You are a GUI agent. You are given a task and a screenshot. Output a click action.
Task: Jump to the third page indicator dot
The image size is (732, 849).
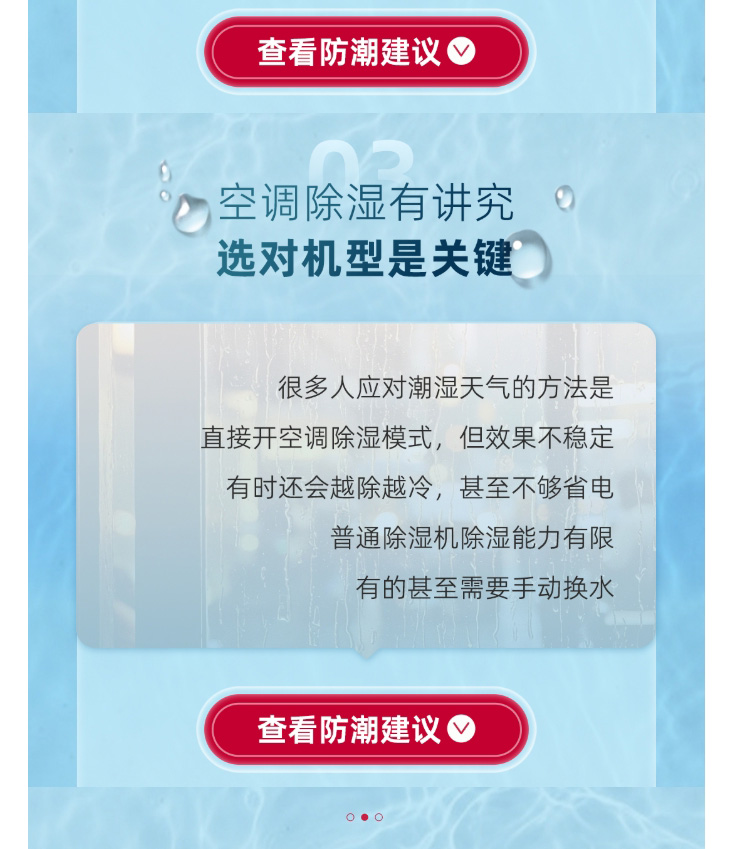coord(379,817)
